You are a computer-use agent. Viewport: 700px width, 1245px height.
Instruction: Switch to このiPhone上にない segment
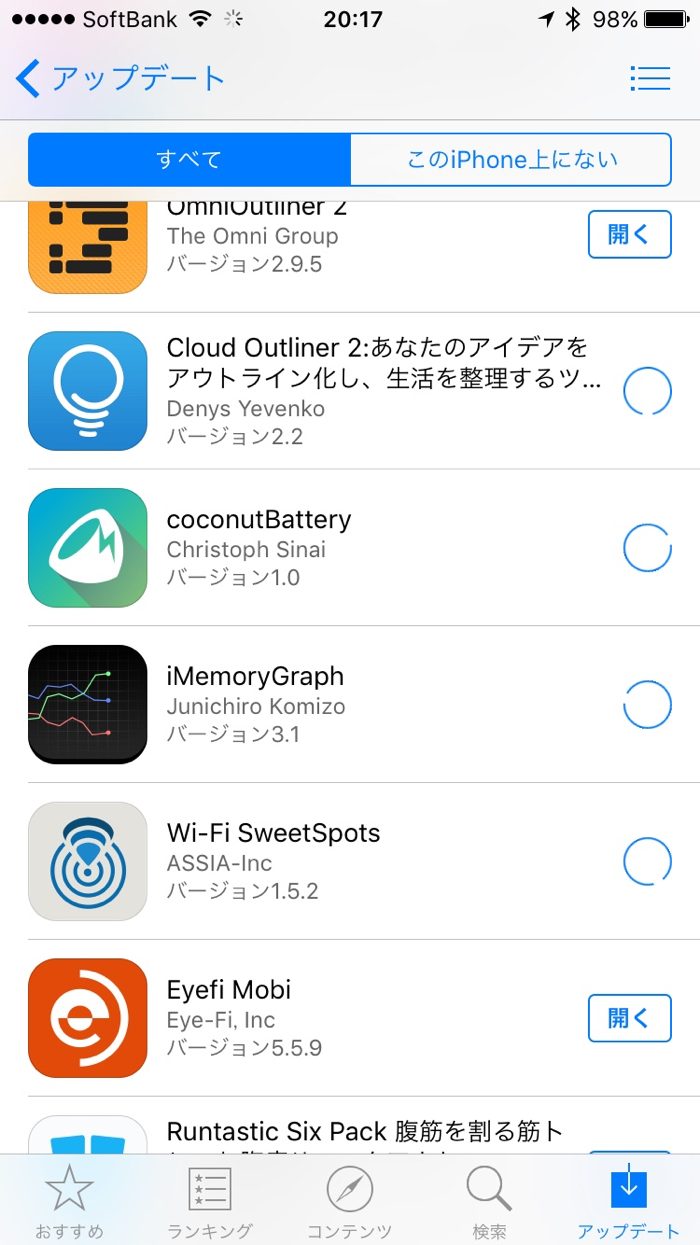pos(511,160)
